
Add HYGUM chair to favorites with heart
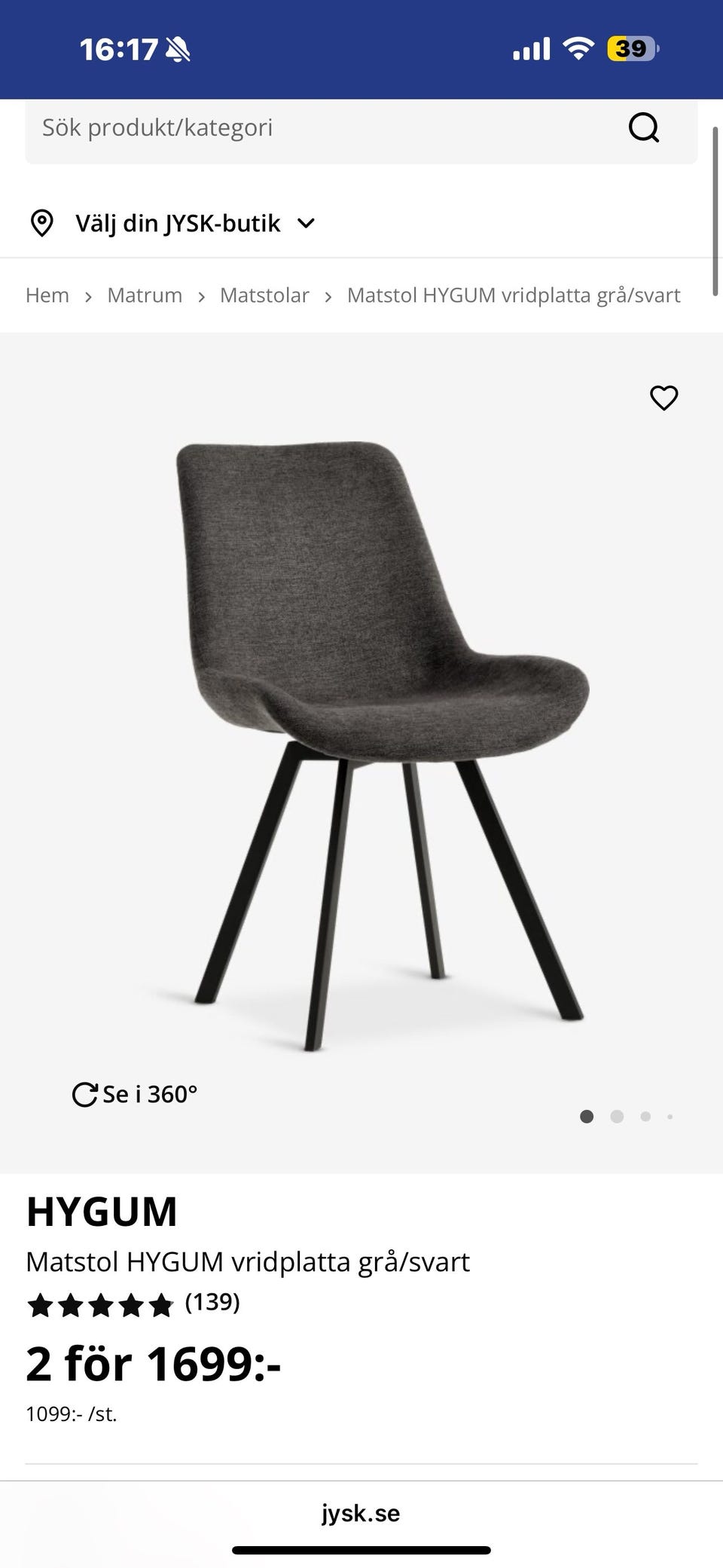[x=664, y=398]
